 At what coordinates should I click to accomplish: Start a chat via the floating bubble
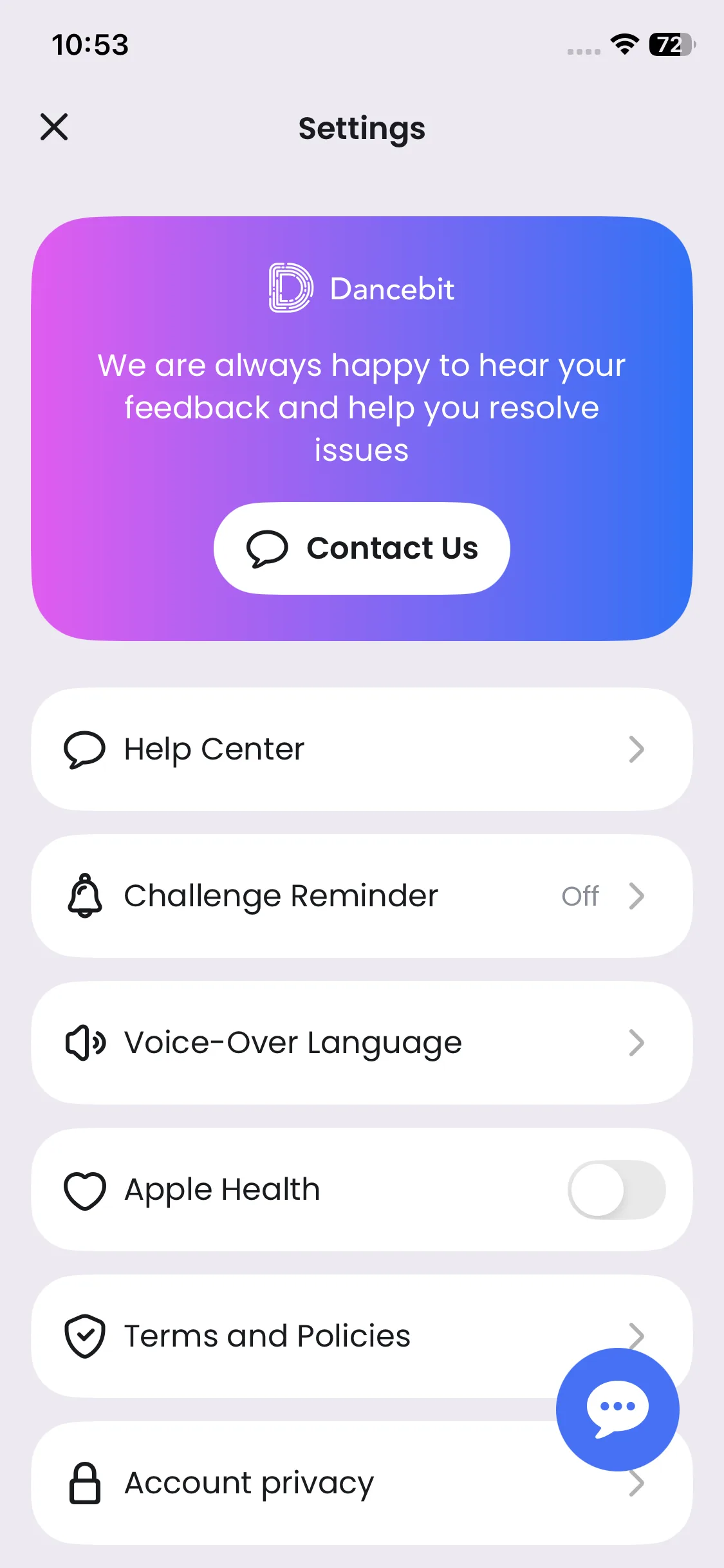[617, 1409]
